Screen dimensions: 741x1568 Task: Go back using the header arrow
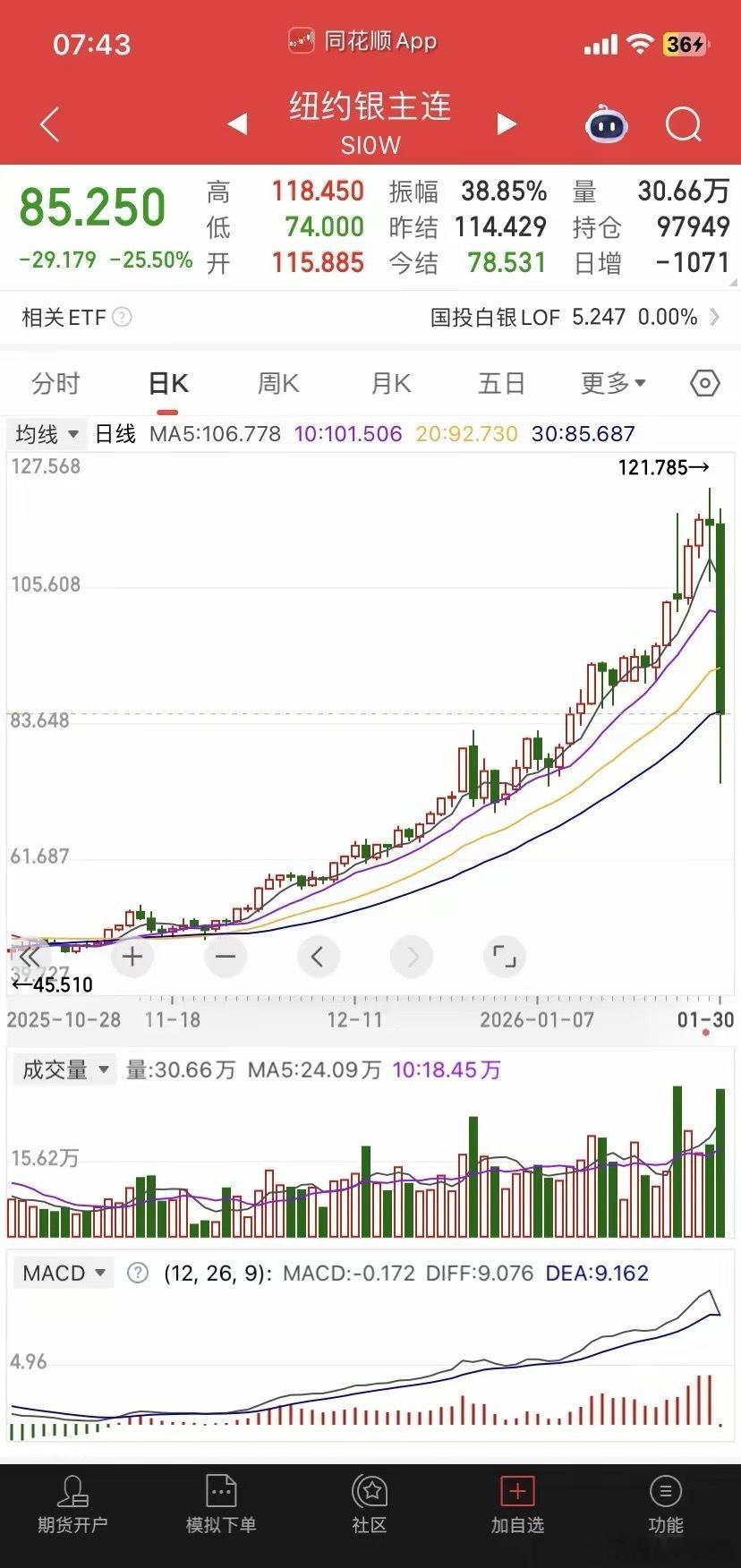point(50,124)
